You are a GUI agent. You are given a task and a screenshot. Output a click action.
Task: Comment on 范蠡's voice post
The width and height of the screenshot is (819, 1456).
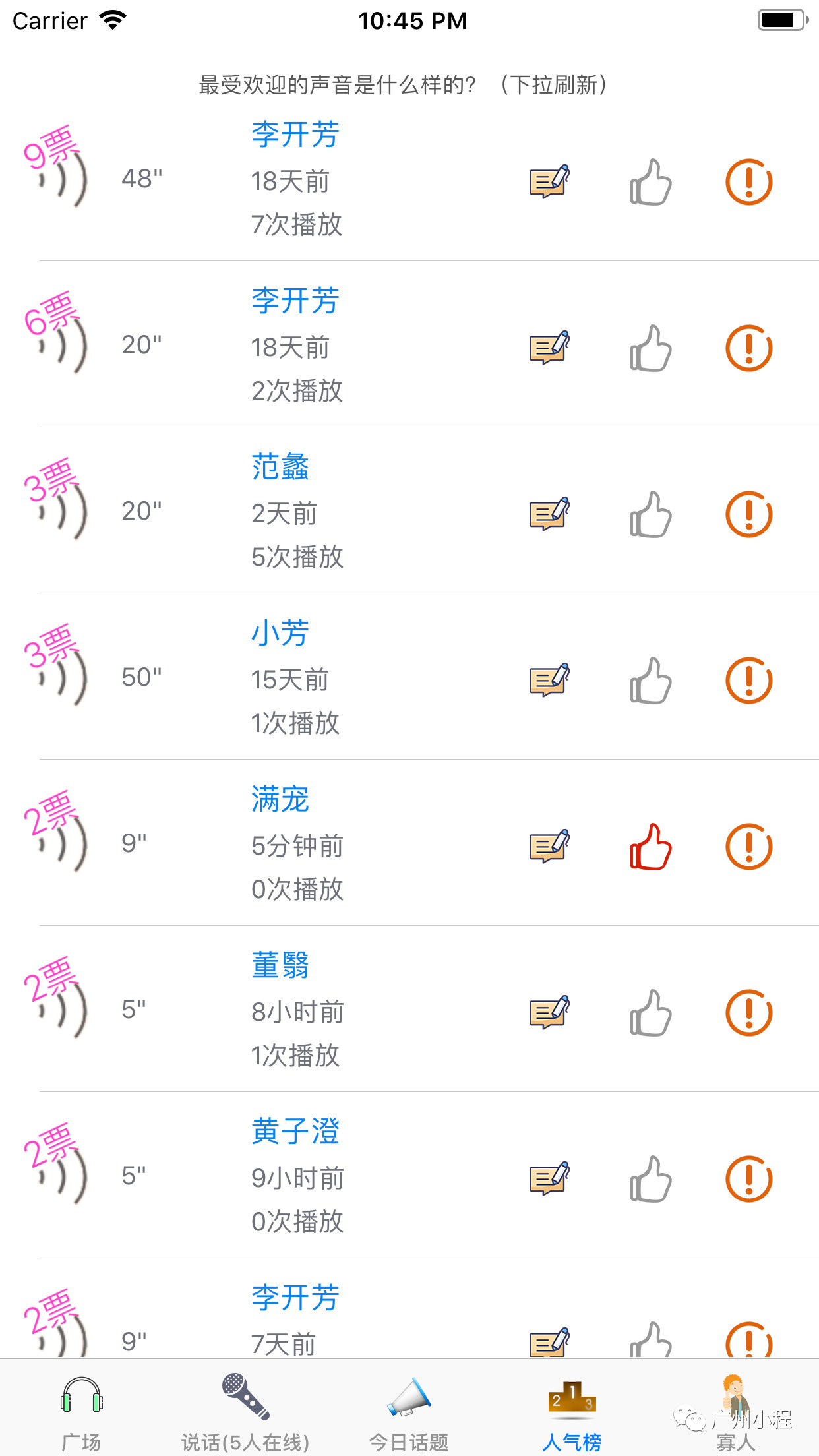point(549,514)
